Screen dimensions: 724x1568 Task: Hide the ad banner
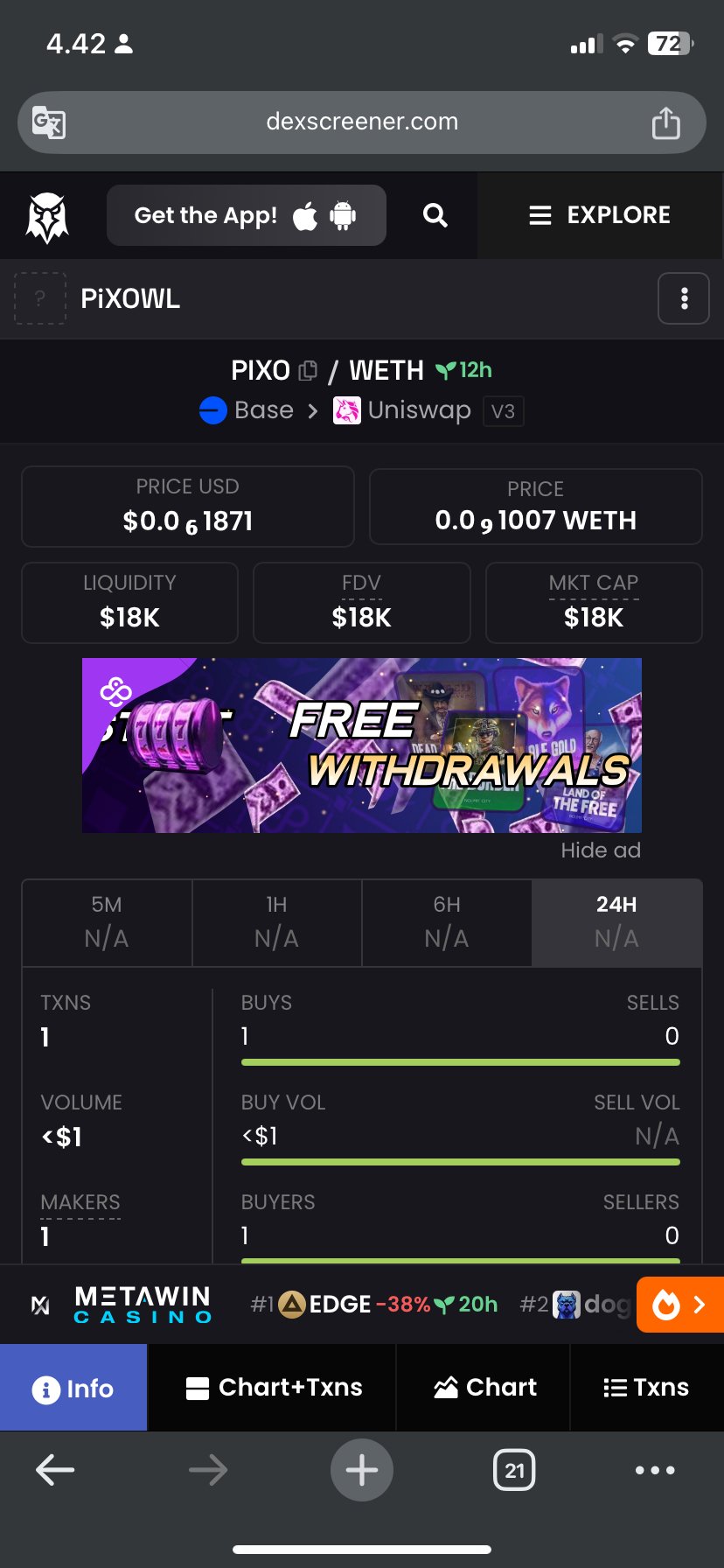[600, 850]
